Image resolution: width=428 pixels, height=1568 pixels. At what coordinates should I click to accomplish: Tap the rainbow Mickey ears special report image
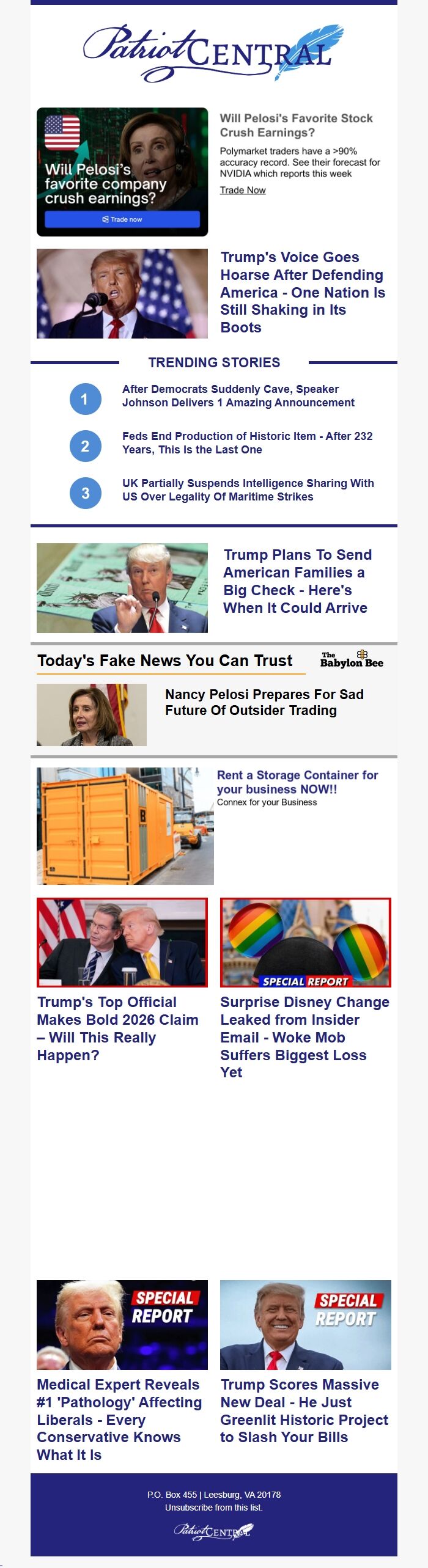(305, 942)
